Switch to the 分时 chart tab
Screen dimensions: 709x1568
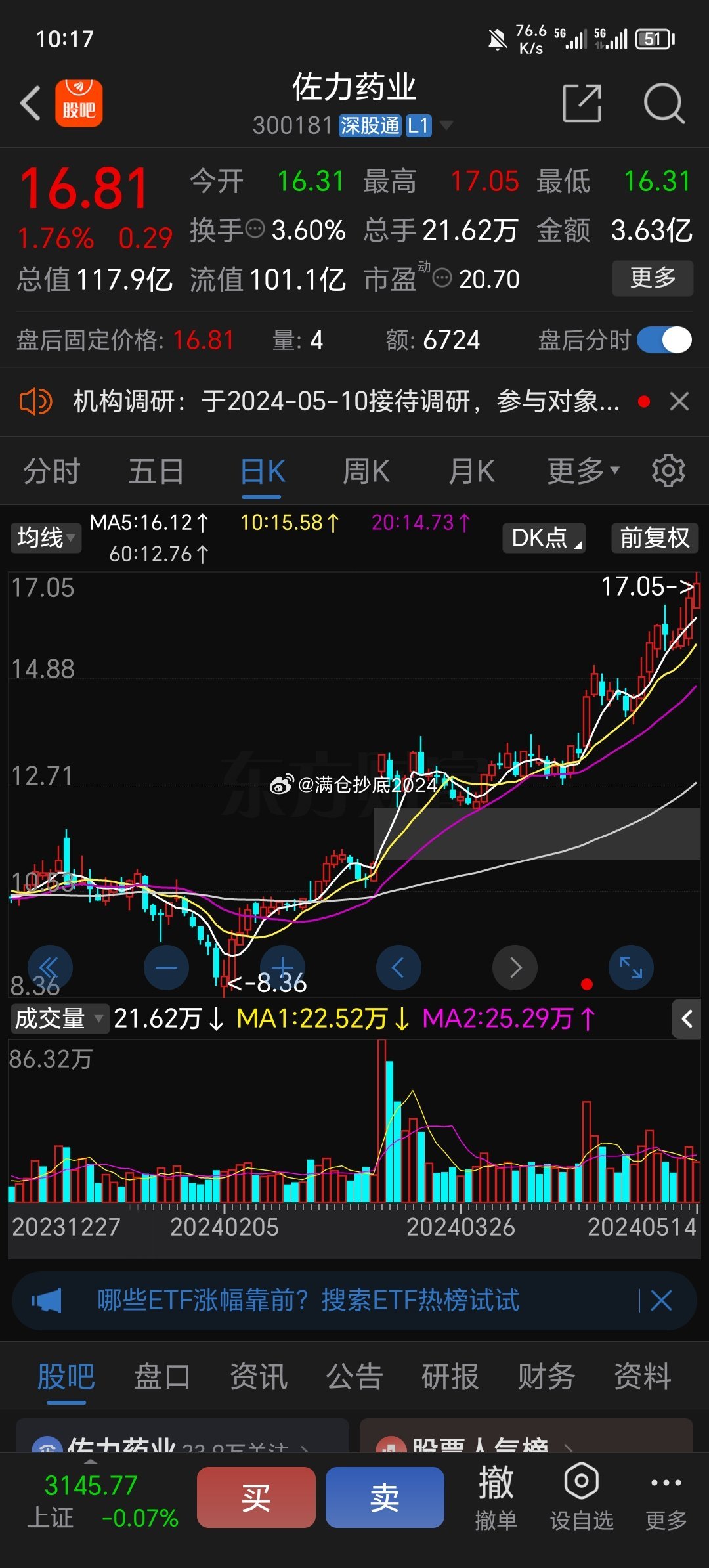51,471
